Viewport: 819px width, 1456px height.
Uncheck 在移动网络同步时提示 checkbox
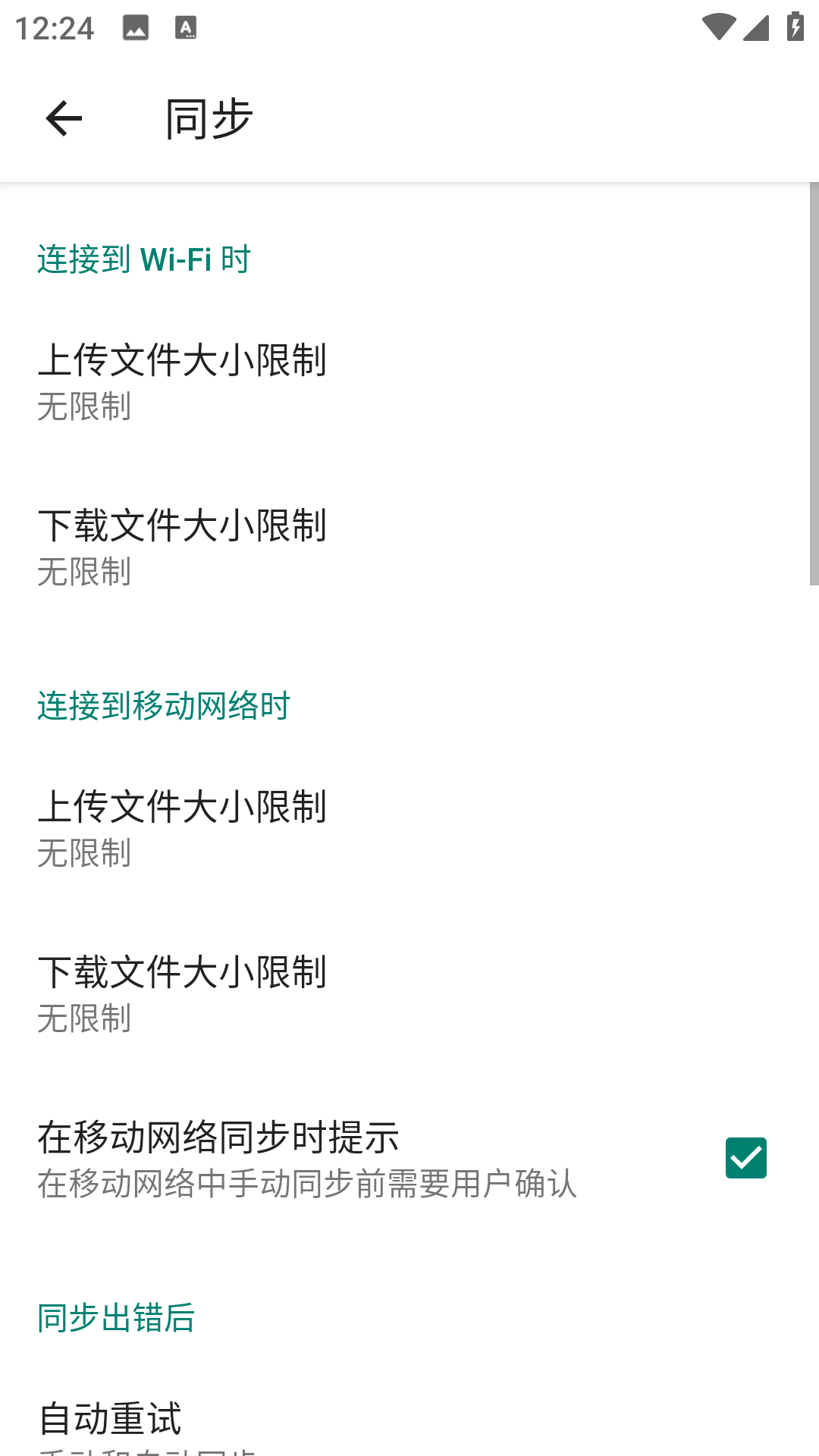point(745,1158)
